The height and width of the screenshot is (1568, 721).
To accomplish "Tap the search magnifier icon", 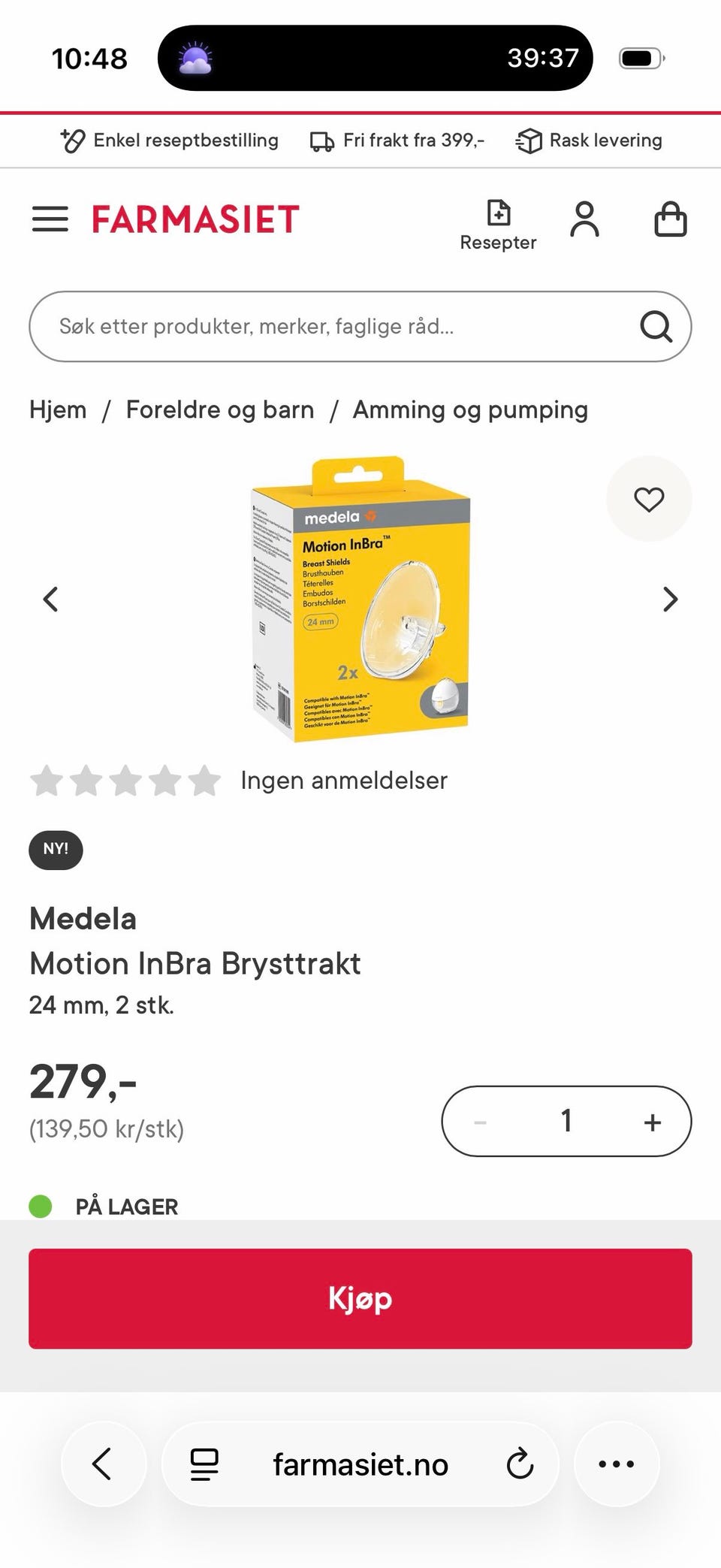I will (x=656, y=326).
